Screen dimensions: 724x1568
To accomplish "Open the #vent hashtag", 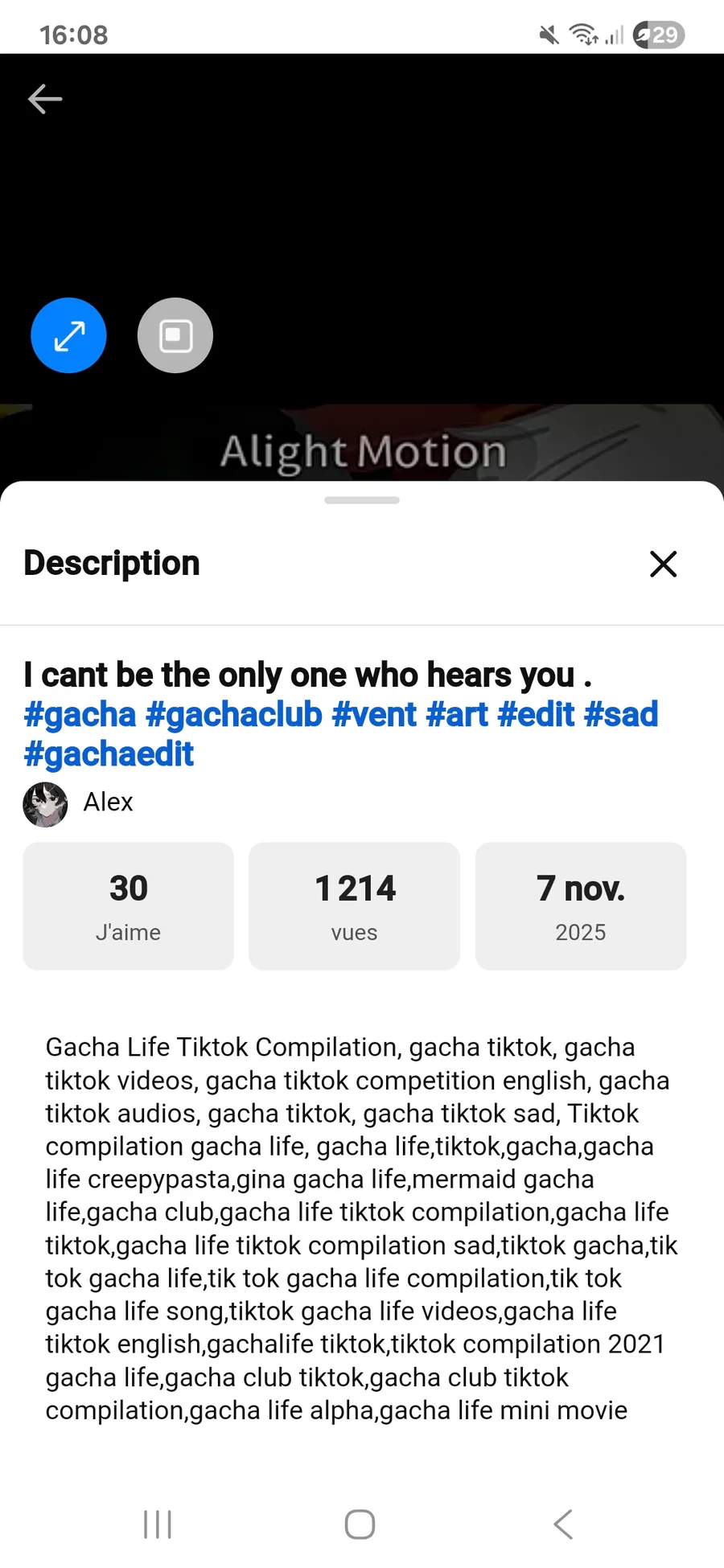I will 374,714.
